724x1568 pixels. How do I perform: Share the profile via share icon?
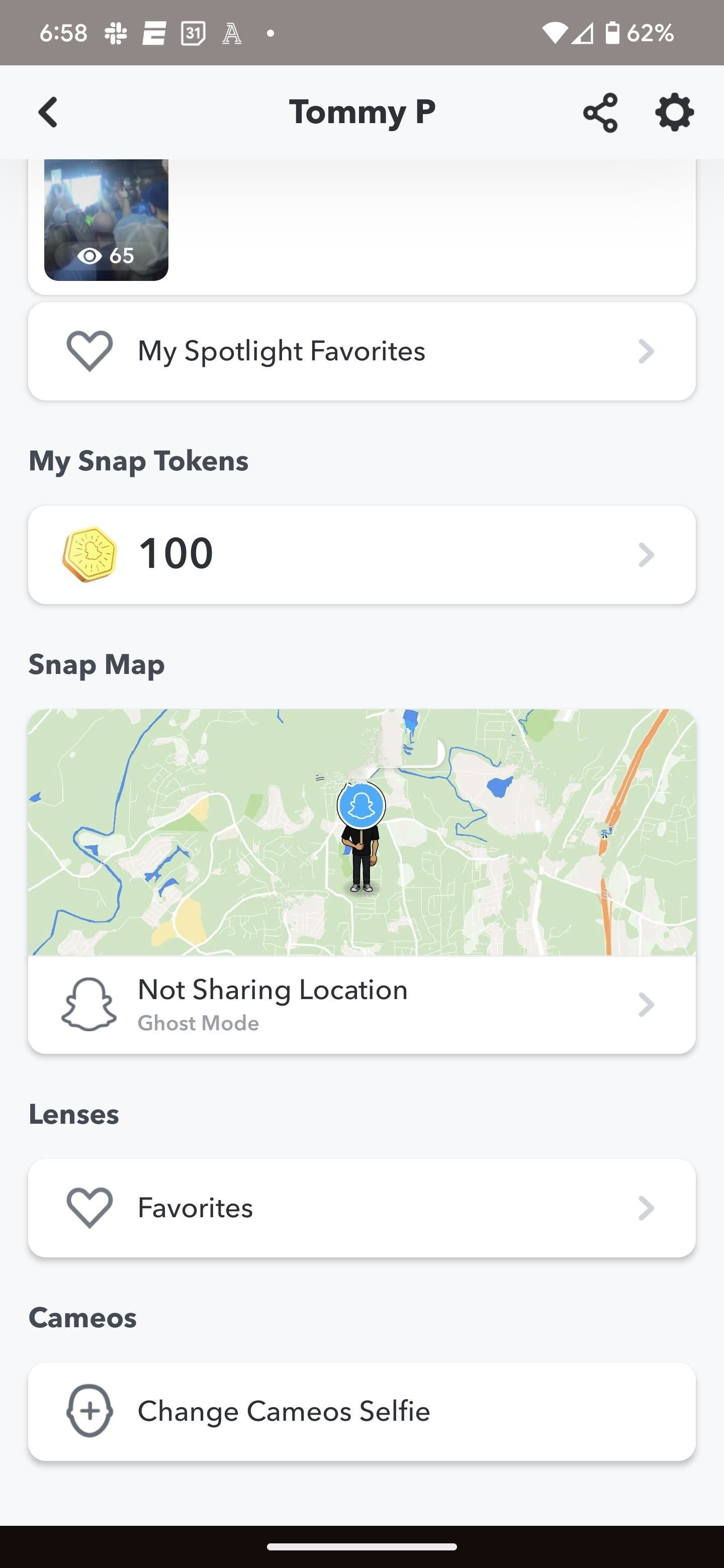(600, 113)
